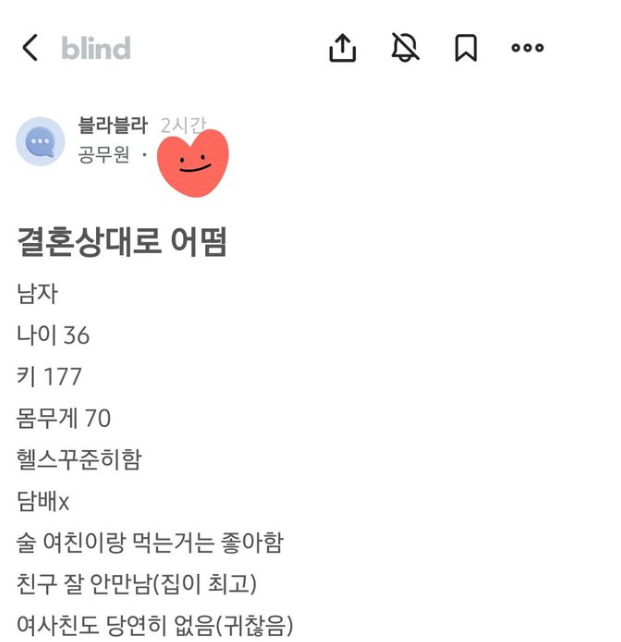The width and height of the screenshot is (621, 642).
Task: Toggle notifications with the muted bell
Action: point(405,47)
